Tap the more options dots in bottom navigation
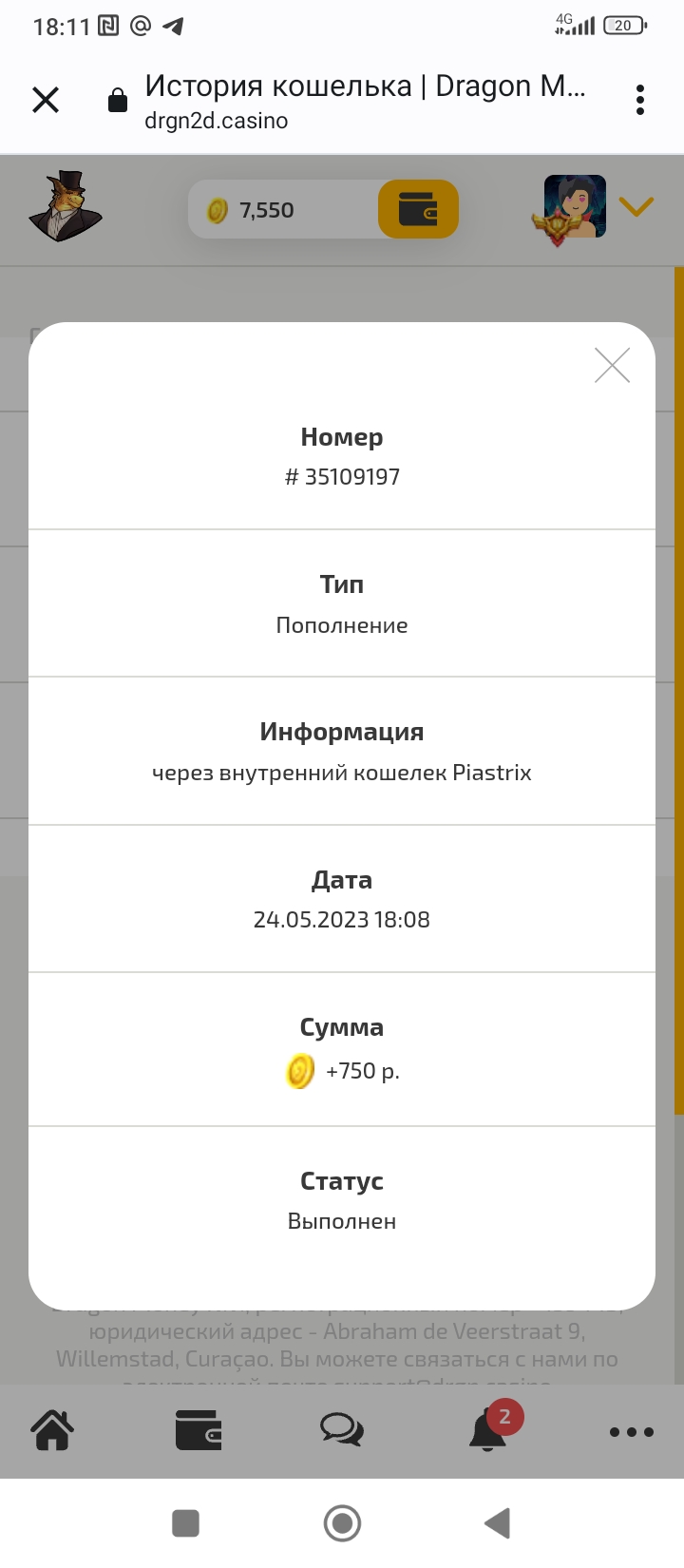Image resolution: width=684 pixels, height=1568 pixels. pyautogui.click(x=631, y=1431)
